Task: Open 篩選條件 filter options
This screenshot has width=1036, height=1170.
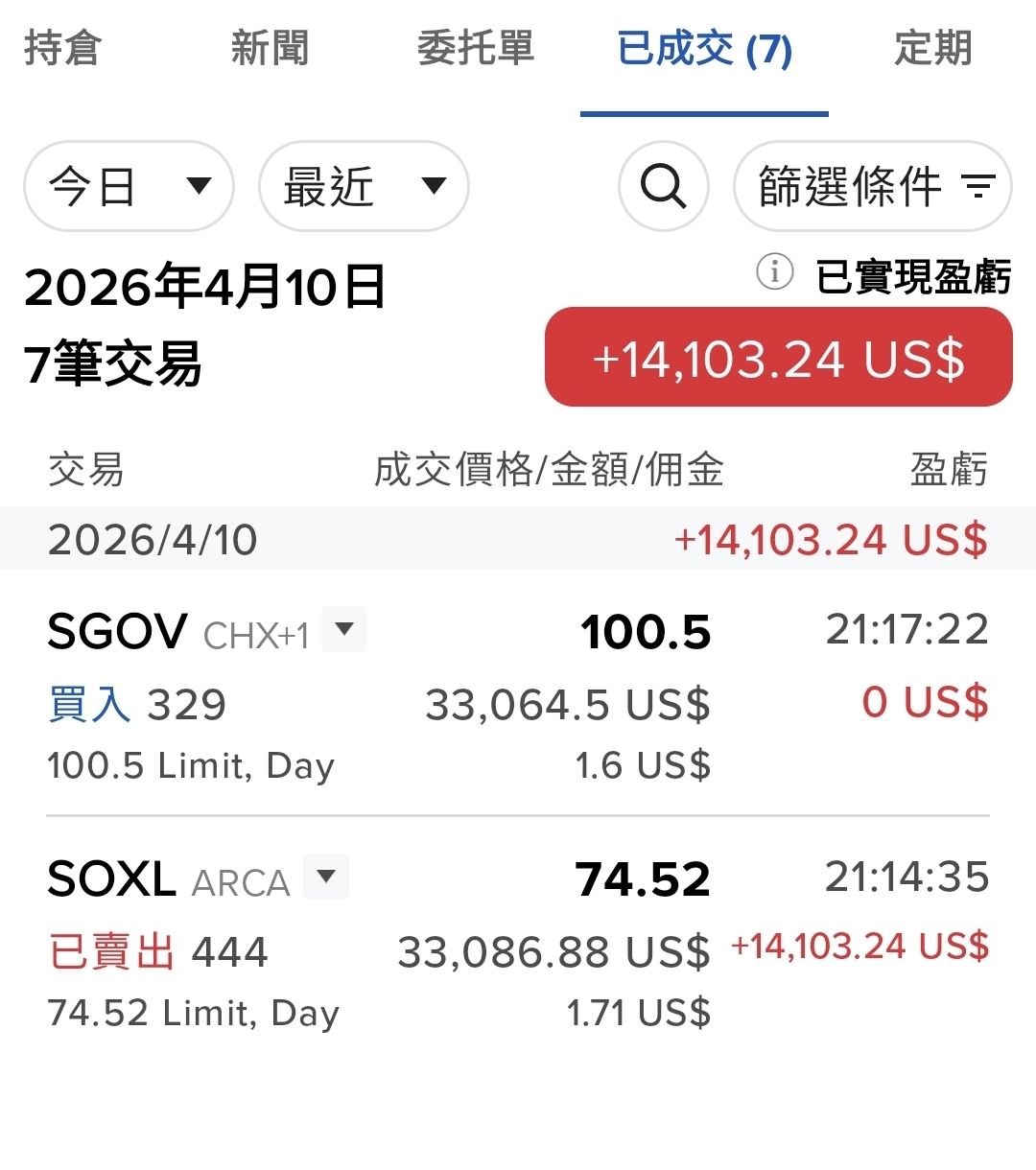Action: tap(873, 186)
